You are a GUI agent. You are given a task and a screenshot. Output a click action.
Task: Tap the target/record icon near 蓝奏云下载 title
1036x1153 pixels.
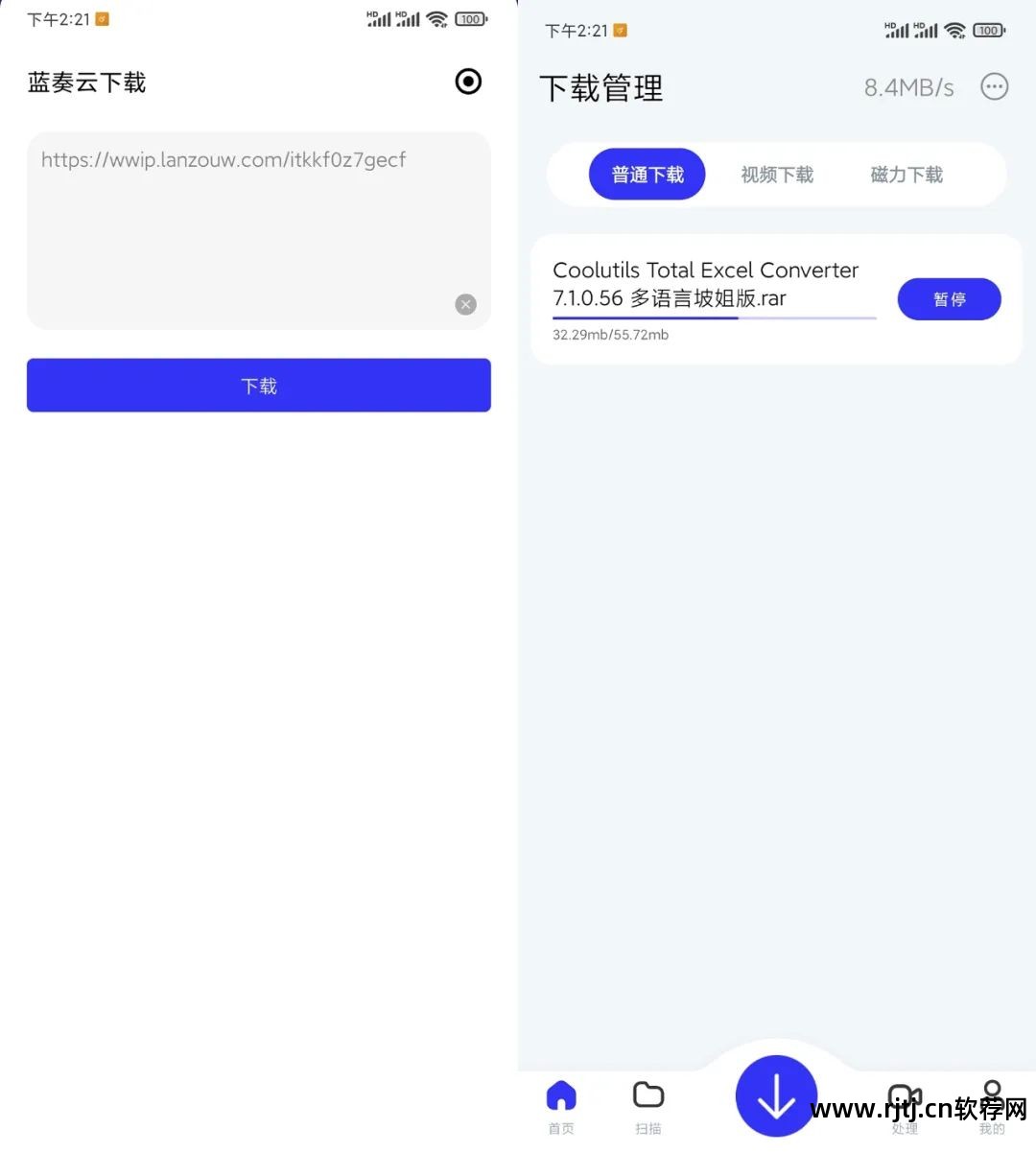pos(468,82)
